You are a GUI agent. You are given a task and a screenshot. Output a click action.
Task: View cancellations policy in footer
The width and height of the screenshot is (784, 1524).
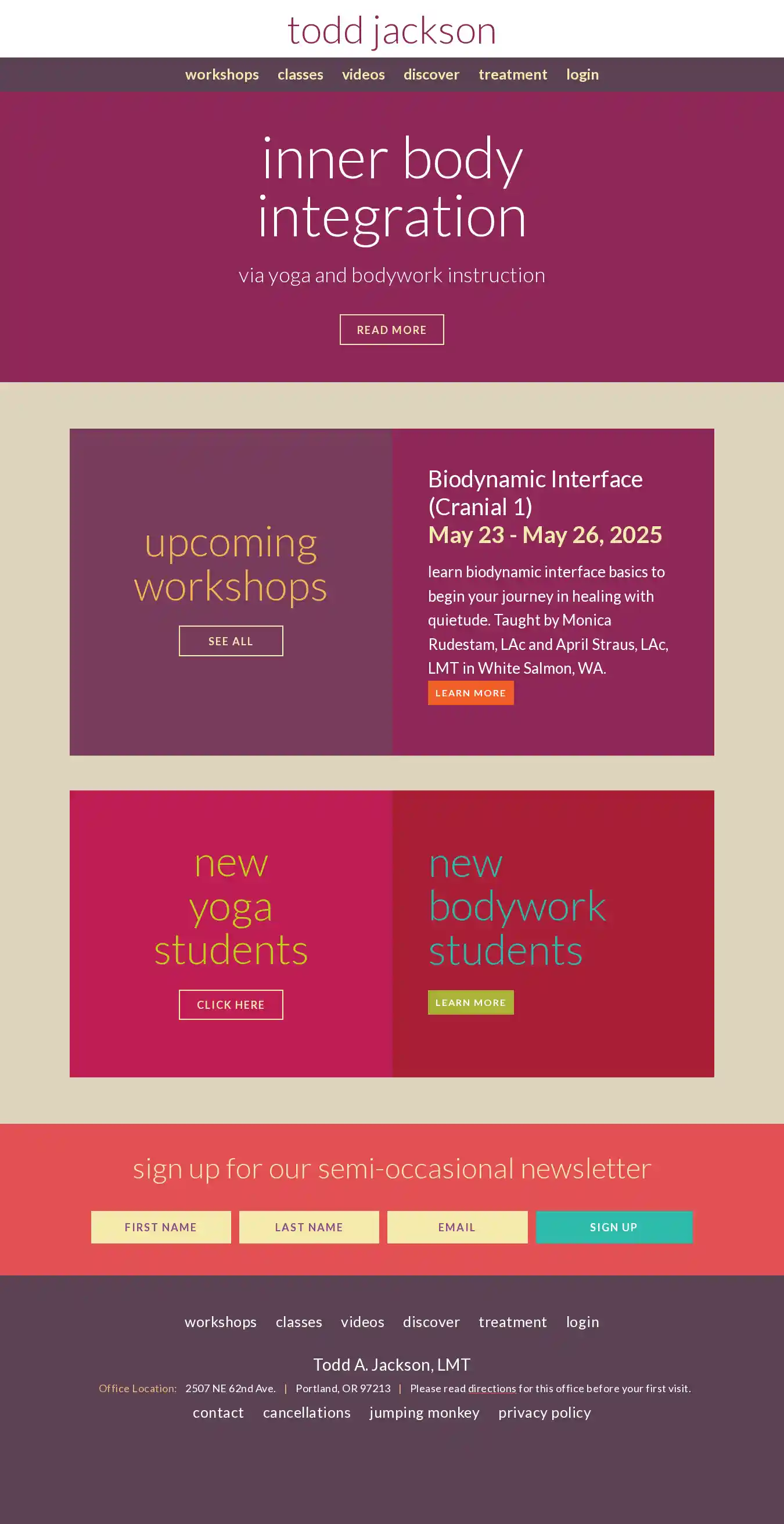point(307,1412)
